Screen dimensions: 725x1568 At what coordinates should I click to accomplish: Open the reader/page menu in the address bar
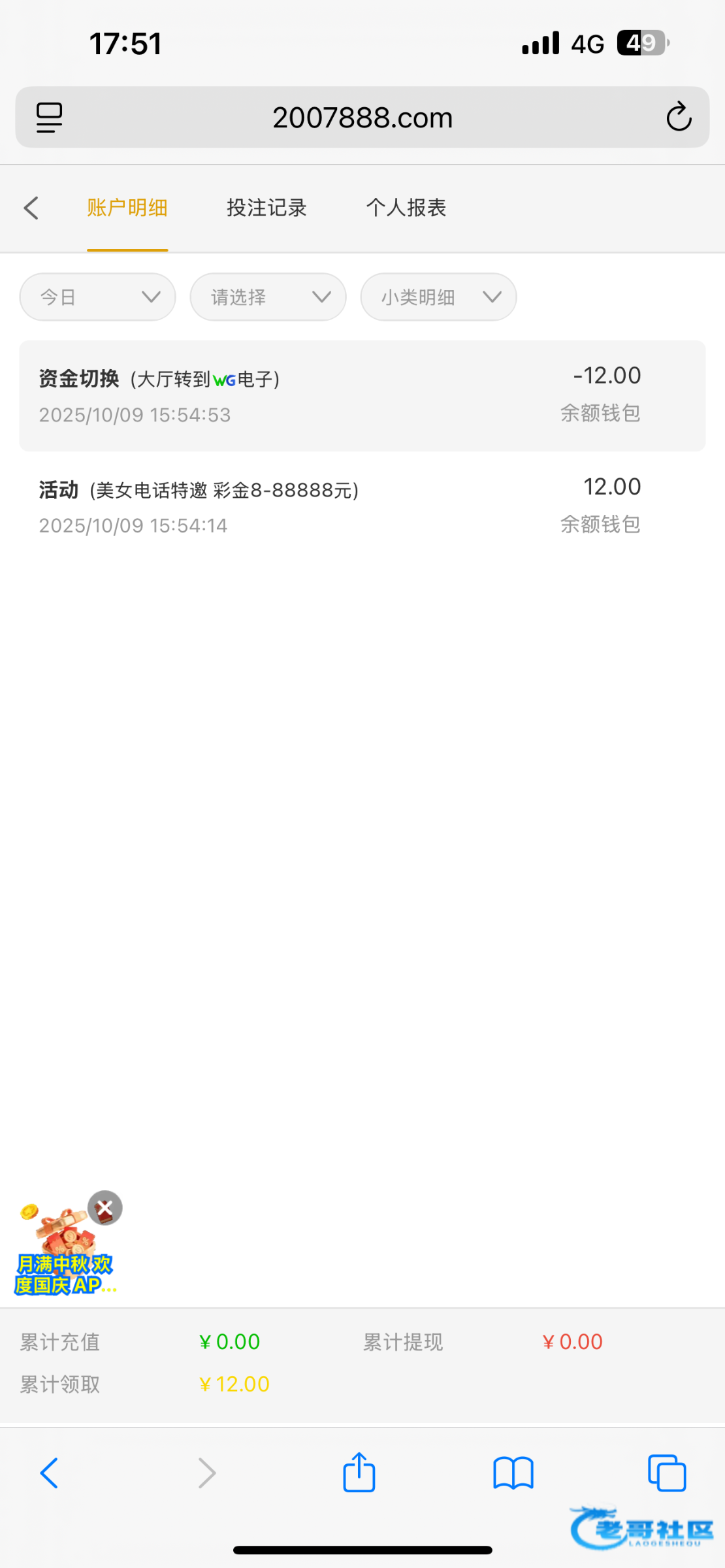coord(49,118)
